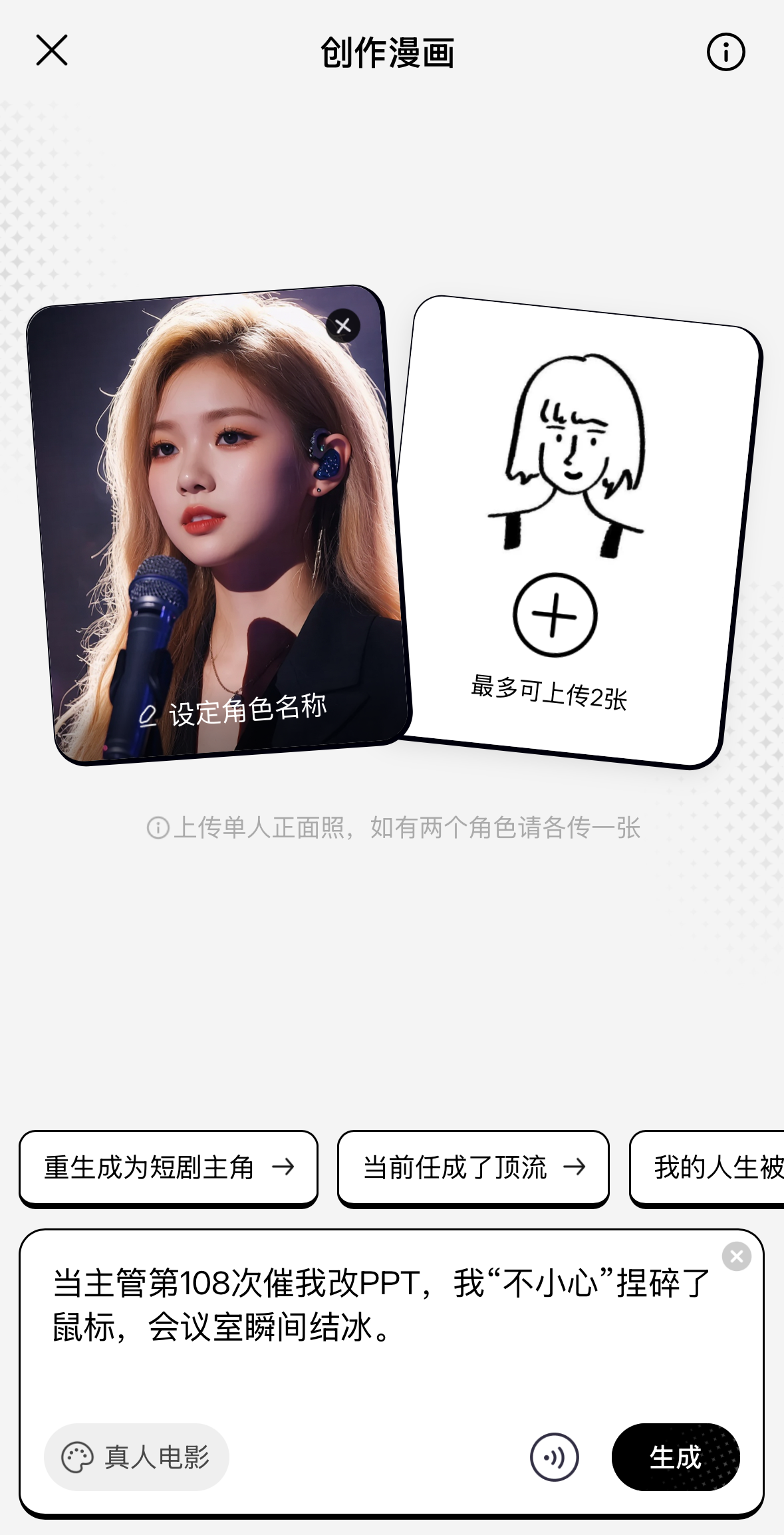Tap 生成 to generate the comic
This screenshot has height=1535, width=784.
[x=675, y=1457]
